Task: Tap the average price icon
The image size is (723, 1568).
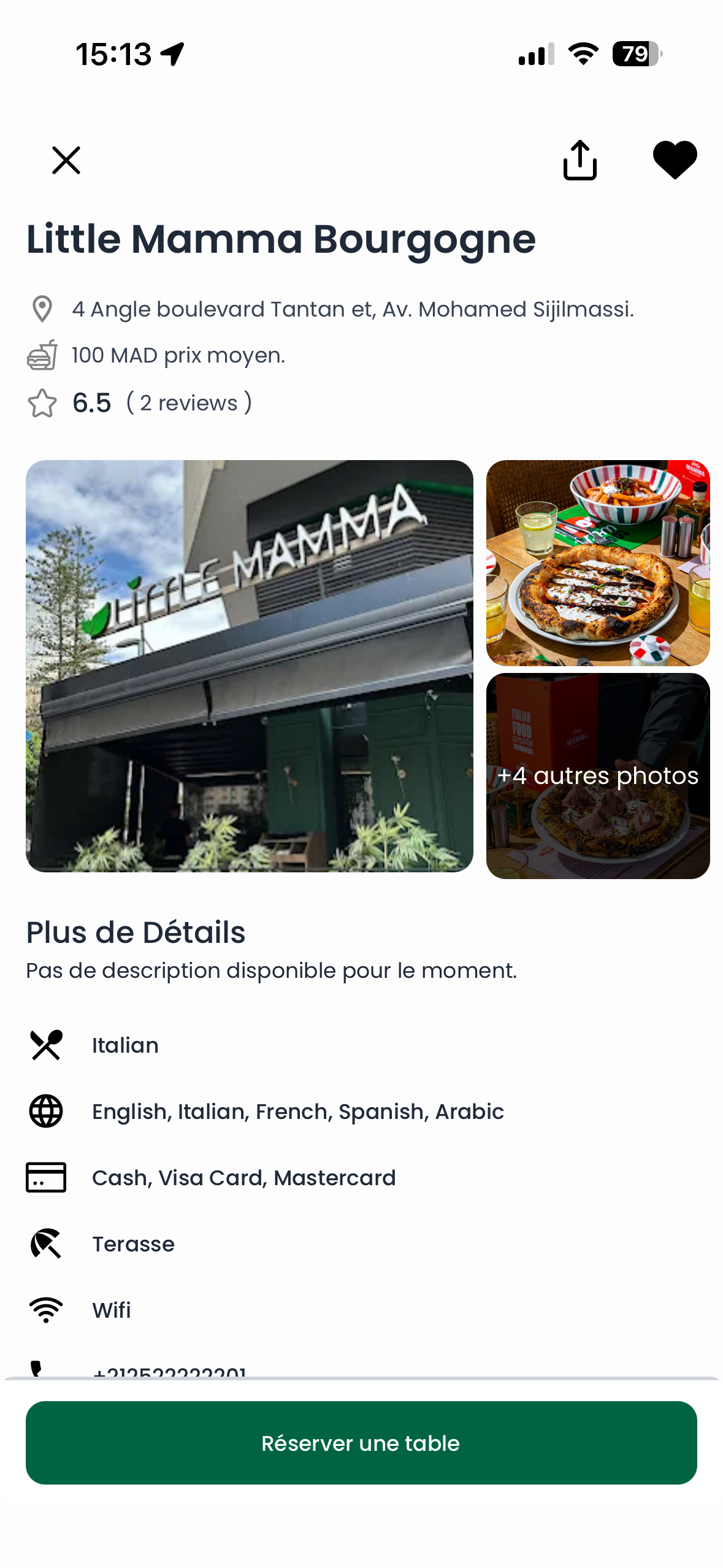Action: pyautogui.click(x=41, y=355)
